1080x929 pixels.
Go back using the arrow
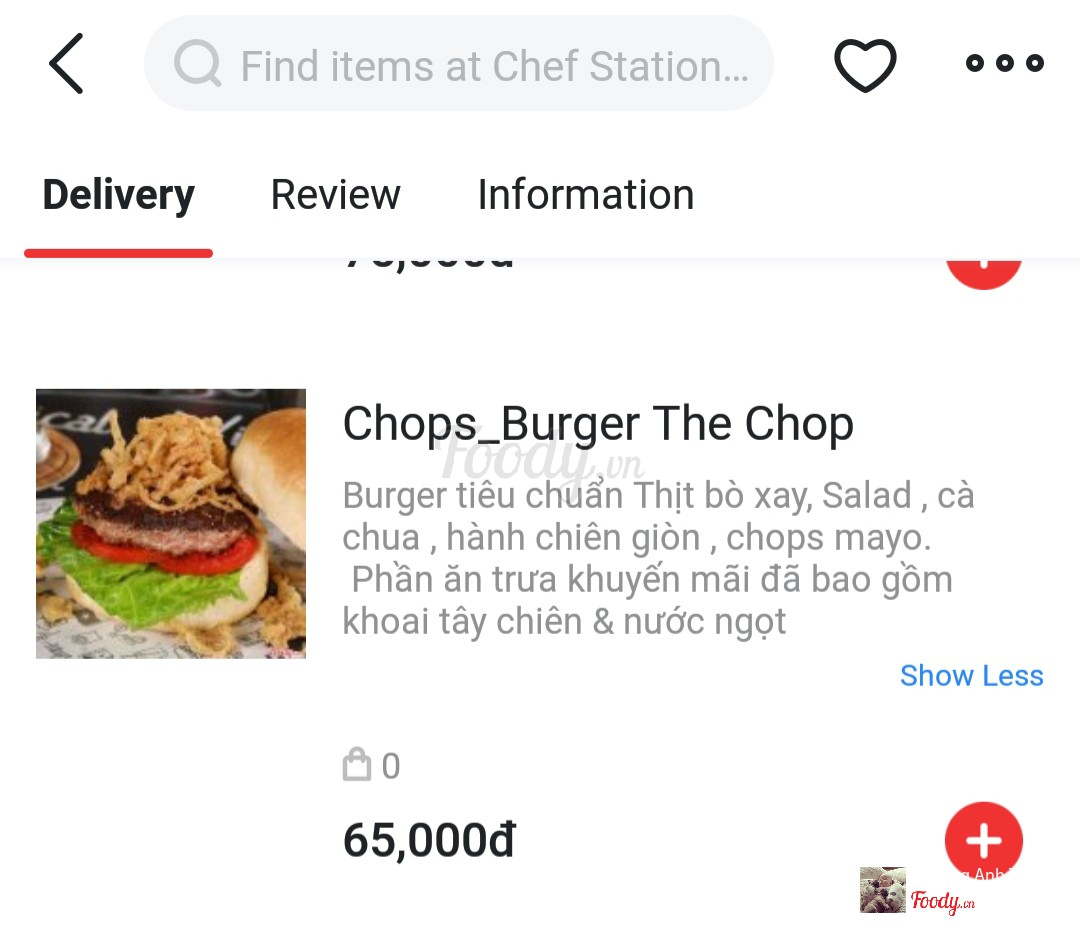click(x=66, y=64)
